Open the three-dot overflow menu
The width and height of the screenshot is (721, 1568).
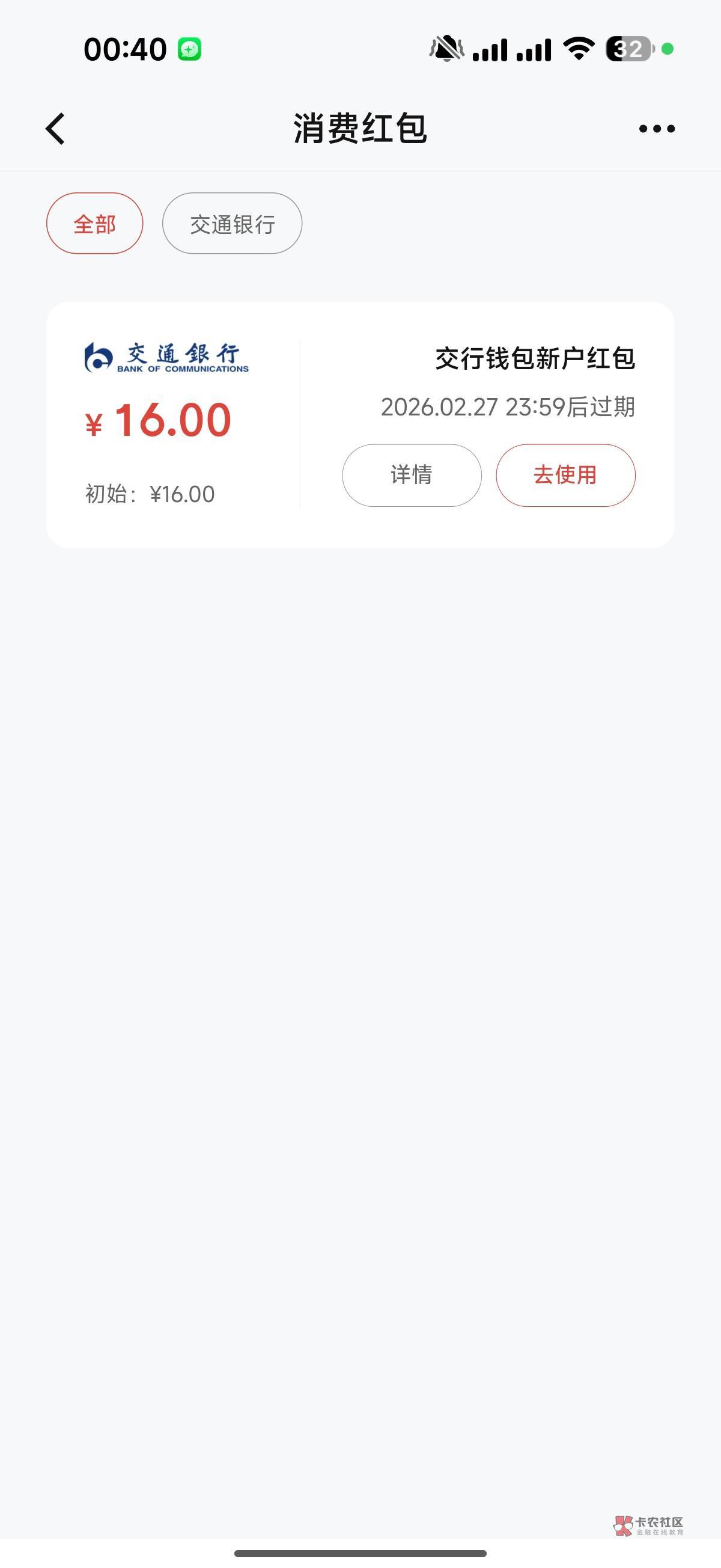(657, 129)
